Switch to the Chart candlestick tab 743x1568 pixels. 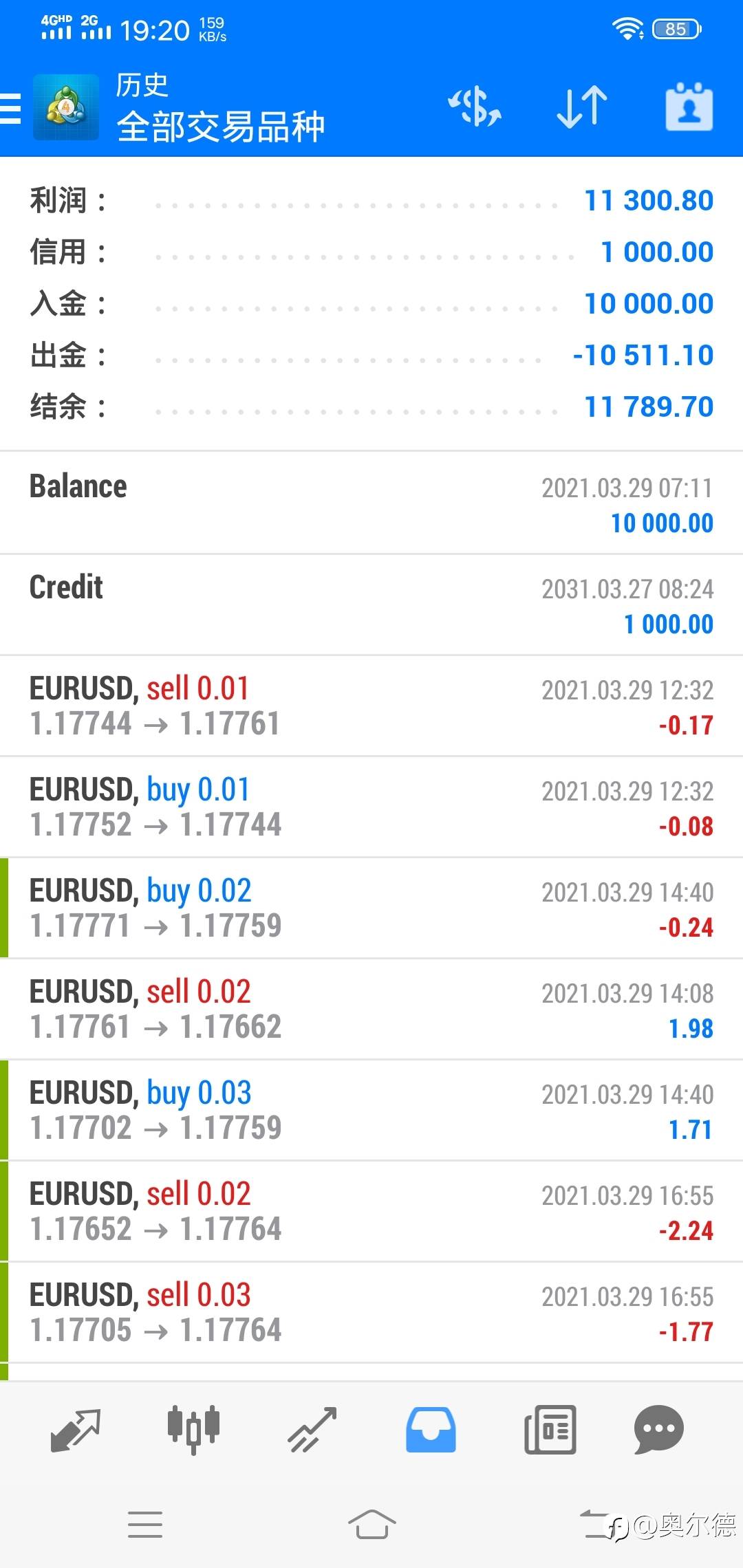click(193, 1430)
